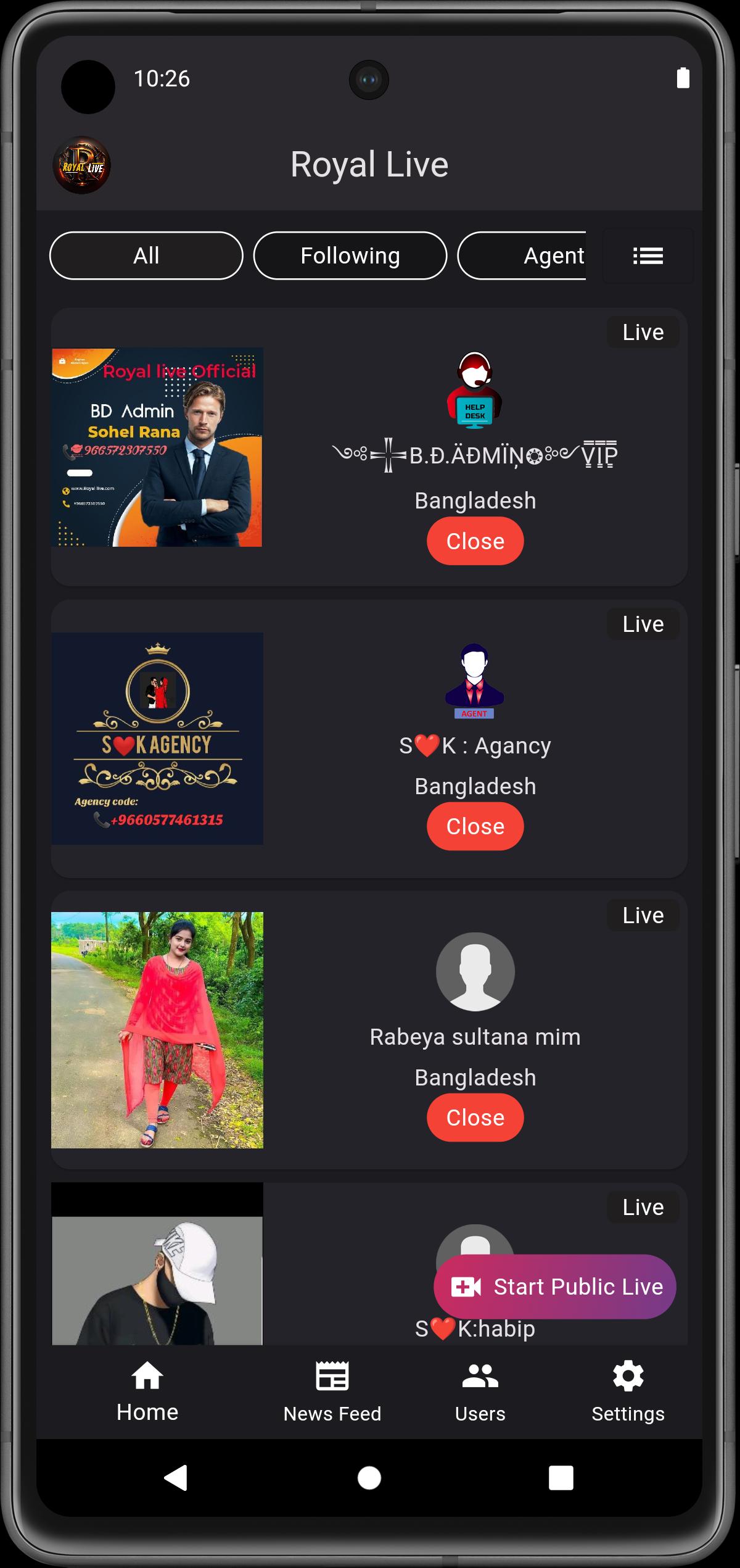Tap the Royal Live profile logo

(82, 165)
